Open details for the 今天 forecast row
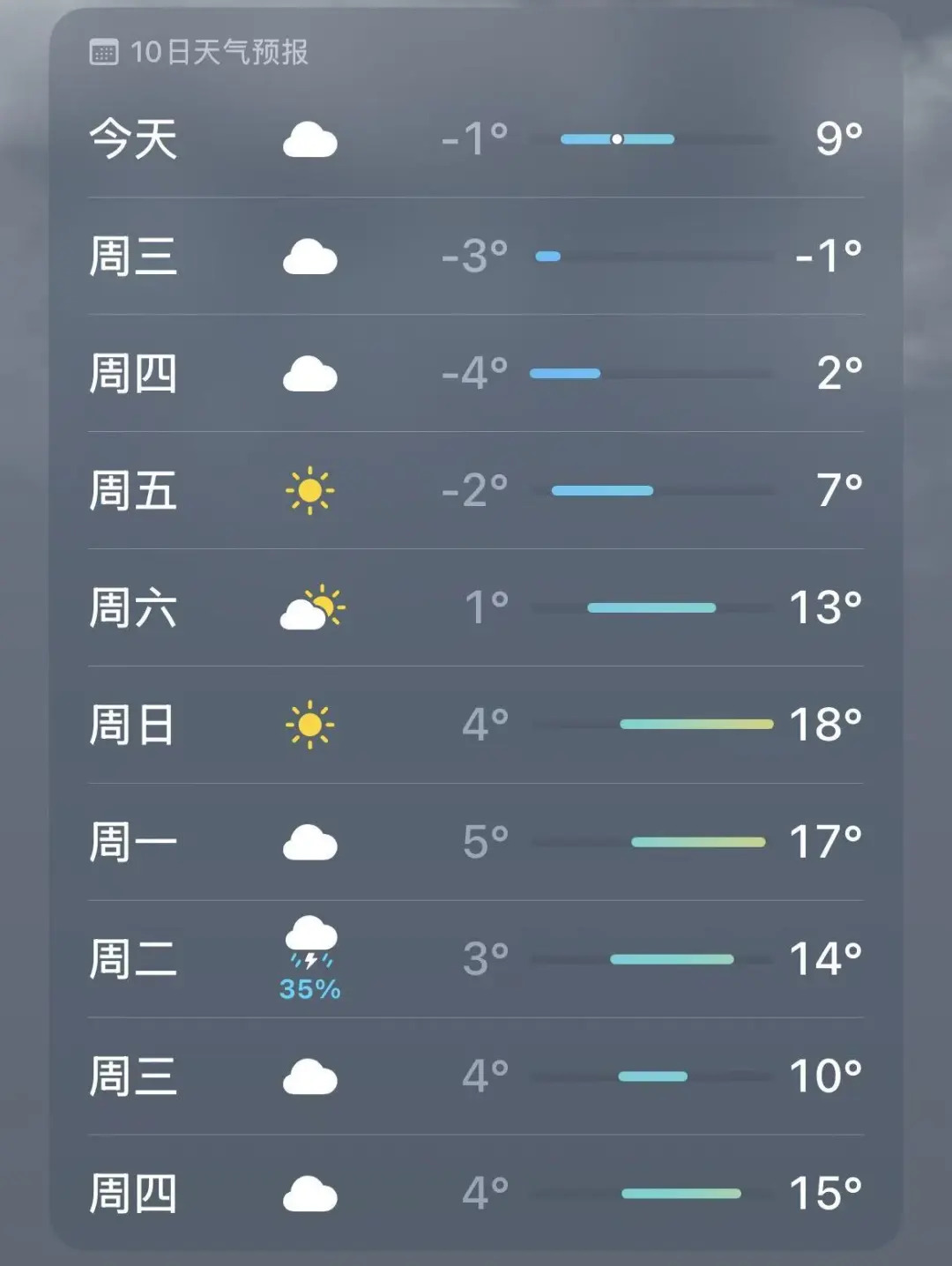Viewport: 952px width, 1266px height. 476,139
